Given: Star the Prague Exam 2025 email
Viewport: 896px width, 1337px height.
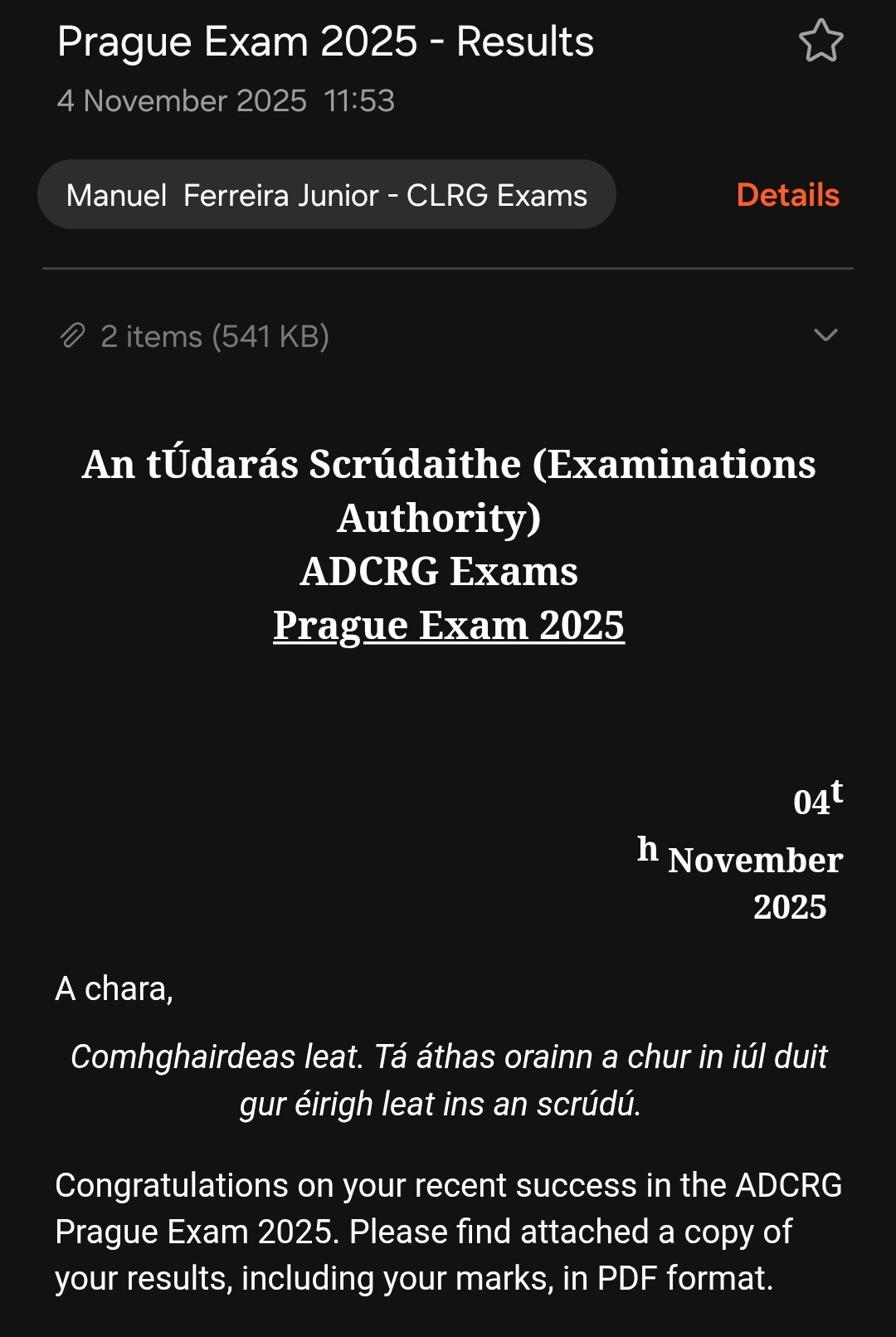Looking at the screenshot, I should pos(821,41).
